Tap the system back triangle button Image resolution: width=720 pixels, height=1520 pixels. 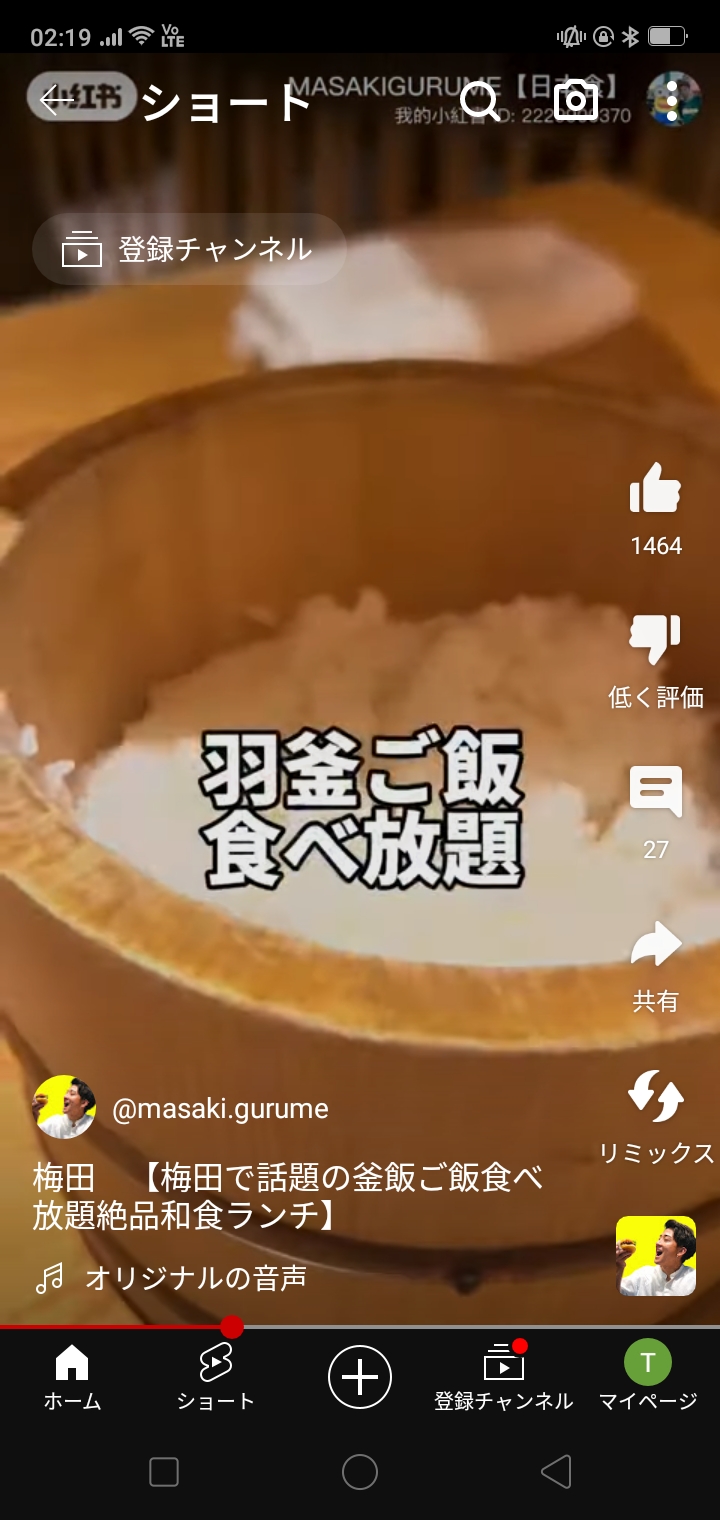[x=556, y=1472]
